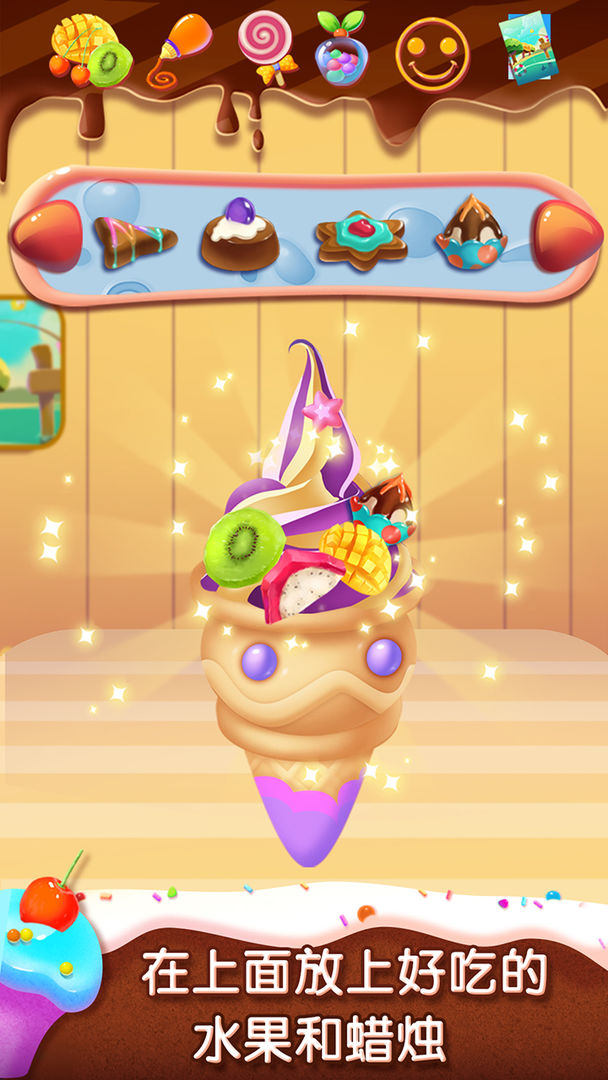Open the background picture option
The image size is (608, 1080).
tap(526, 47)
